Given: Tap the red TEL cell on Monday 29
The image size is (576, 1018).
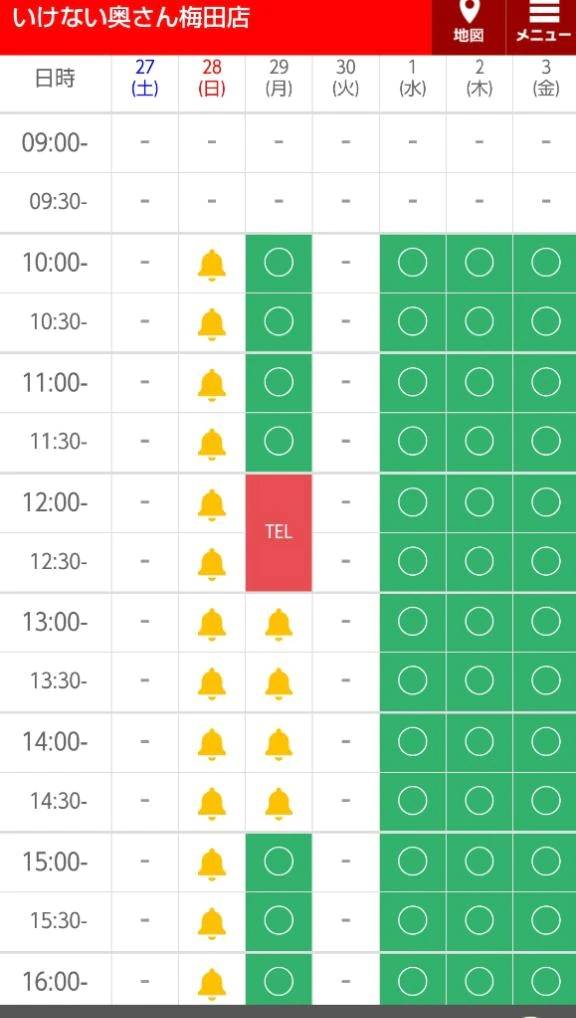Looking at the screenshot, I should 279,532.
